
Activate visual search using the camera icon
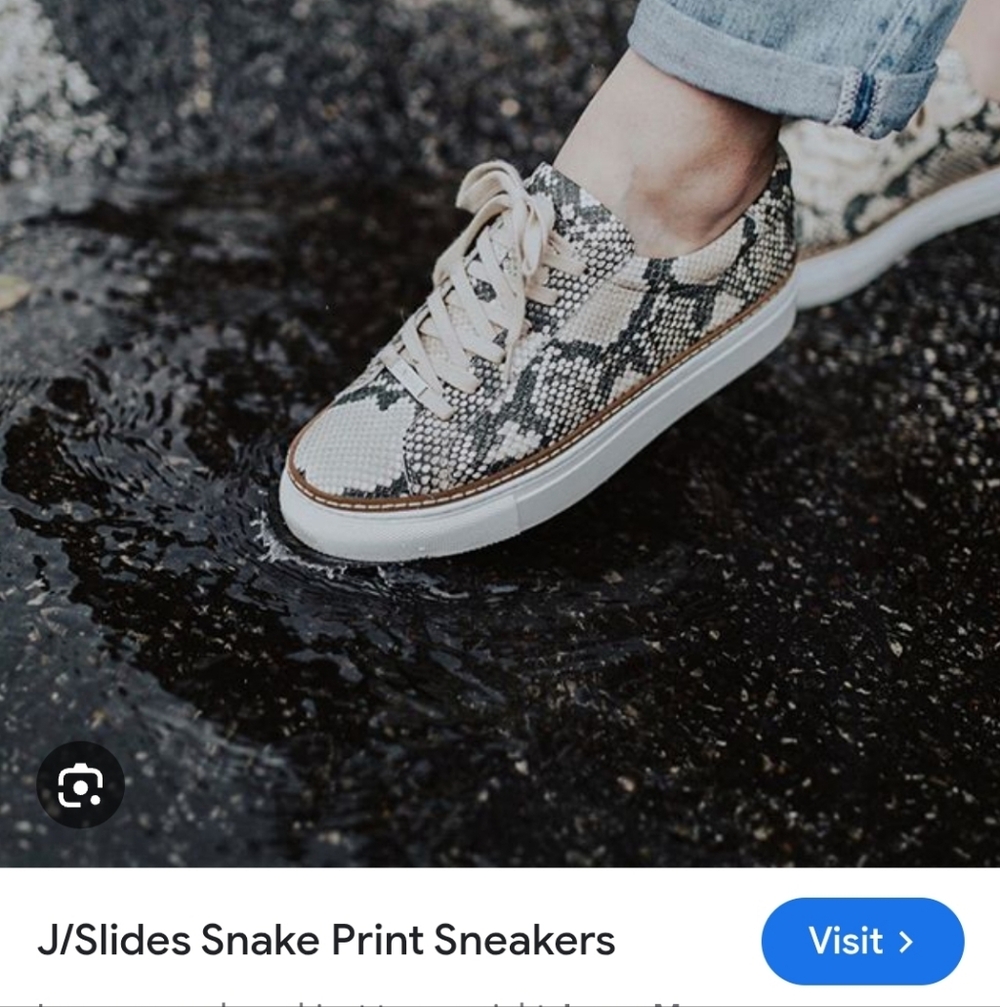(x=83, y=785)
